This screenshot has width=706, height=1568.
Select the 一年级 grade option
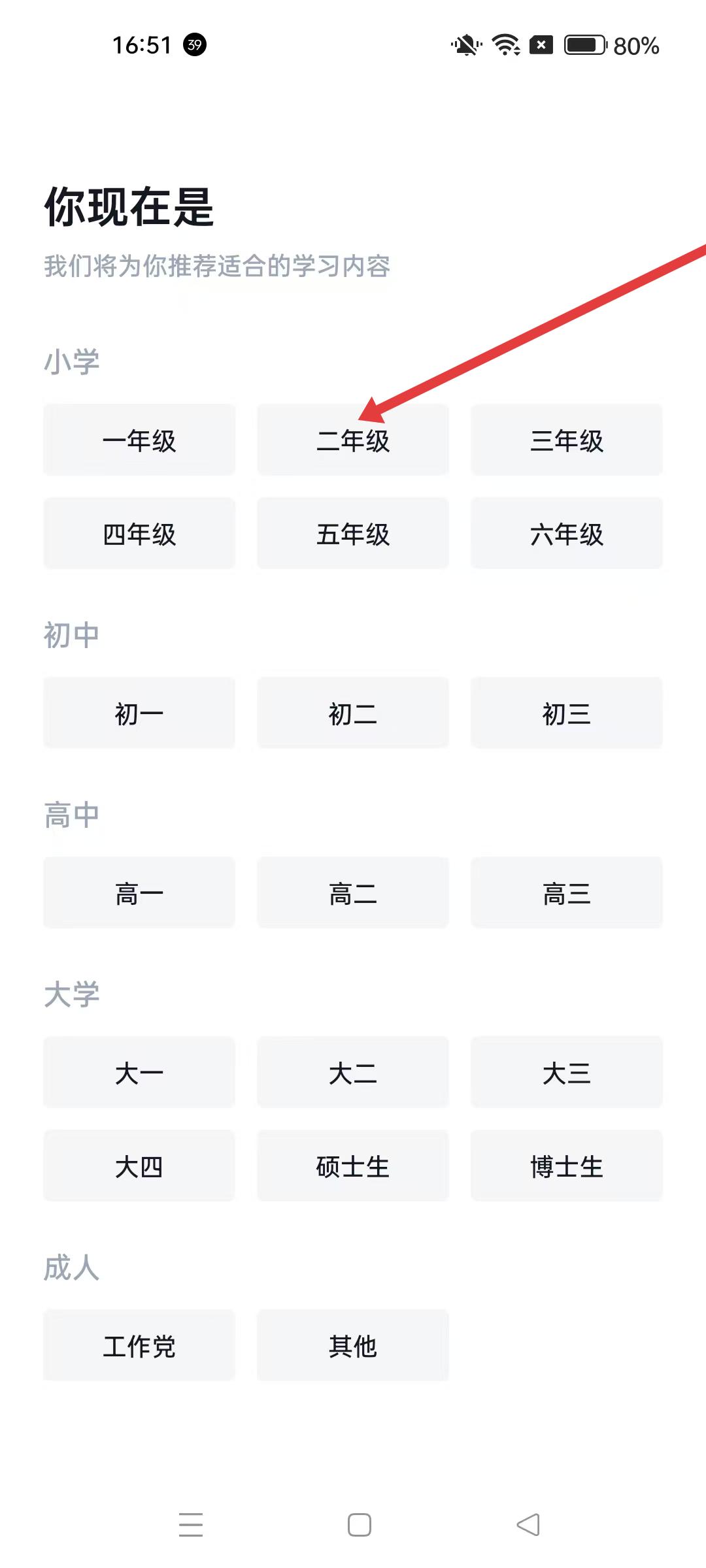click(x=139, y=440)
